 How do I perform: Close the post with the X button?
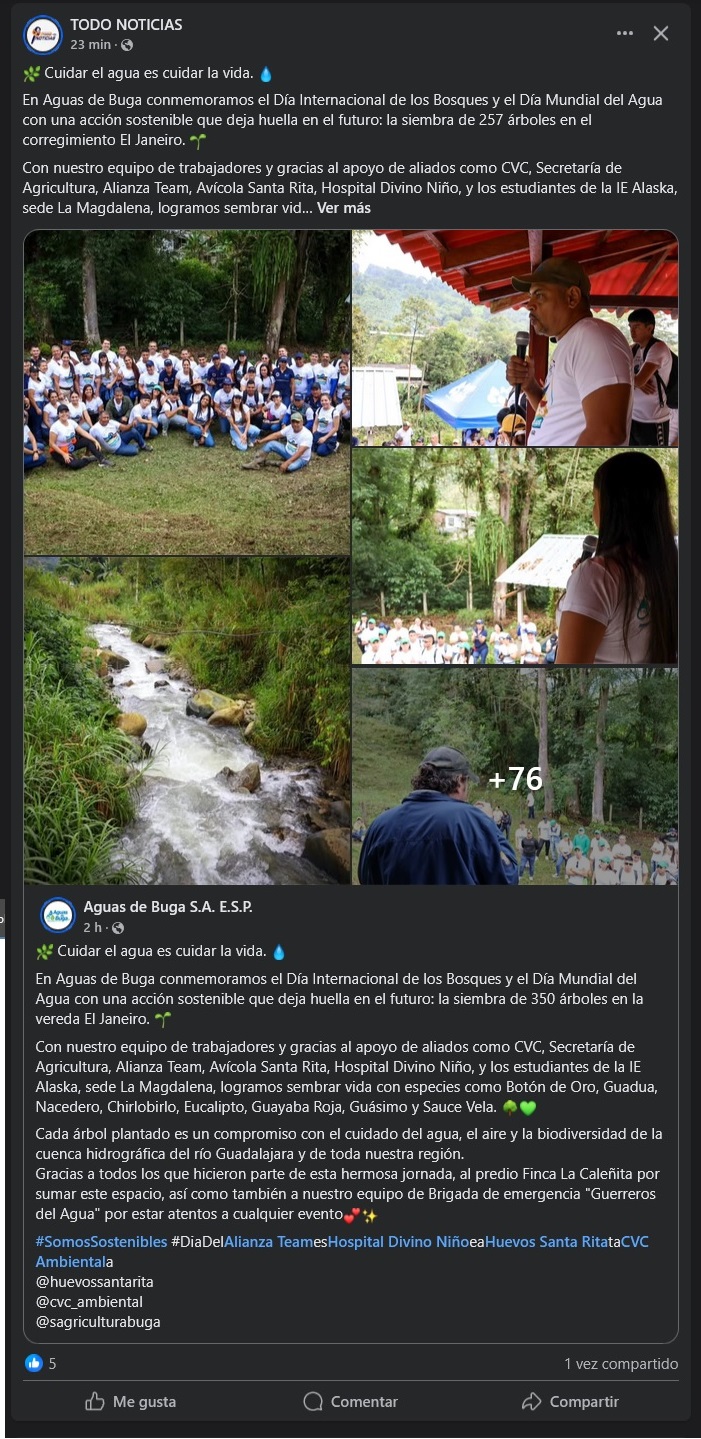point(661,33)
